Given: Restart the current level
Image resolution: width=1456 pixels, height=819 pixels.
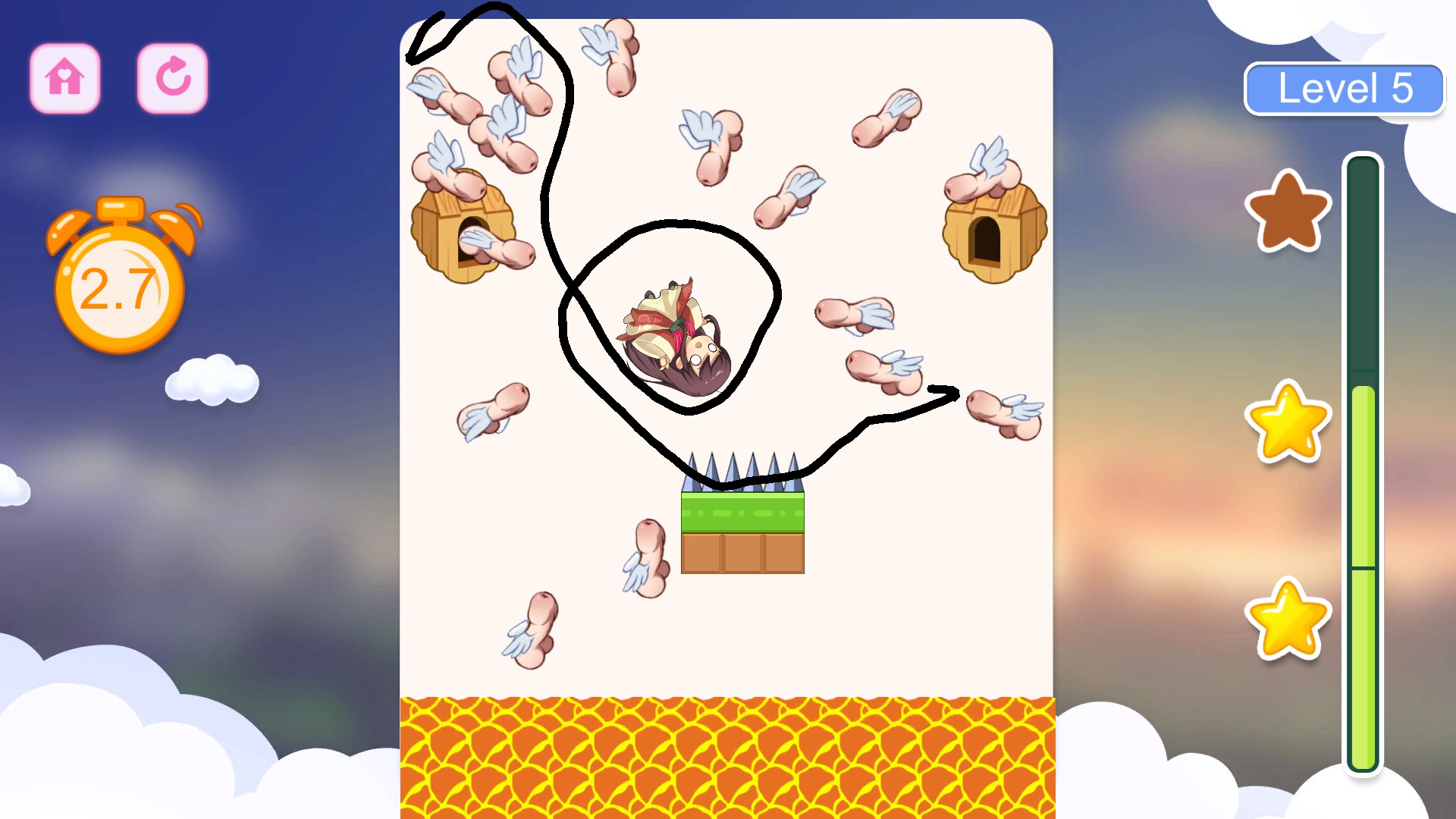Looking at the screenshot, I should 172,78.
